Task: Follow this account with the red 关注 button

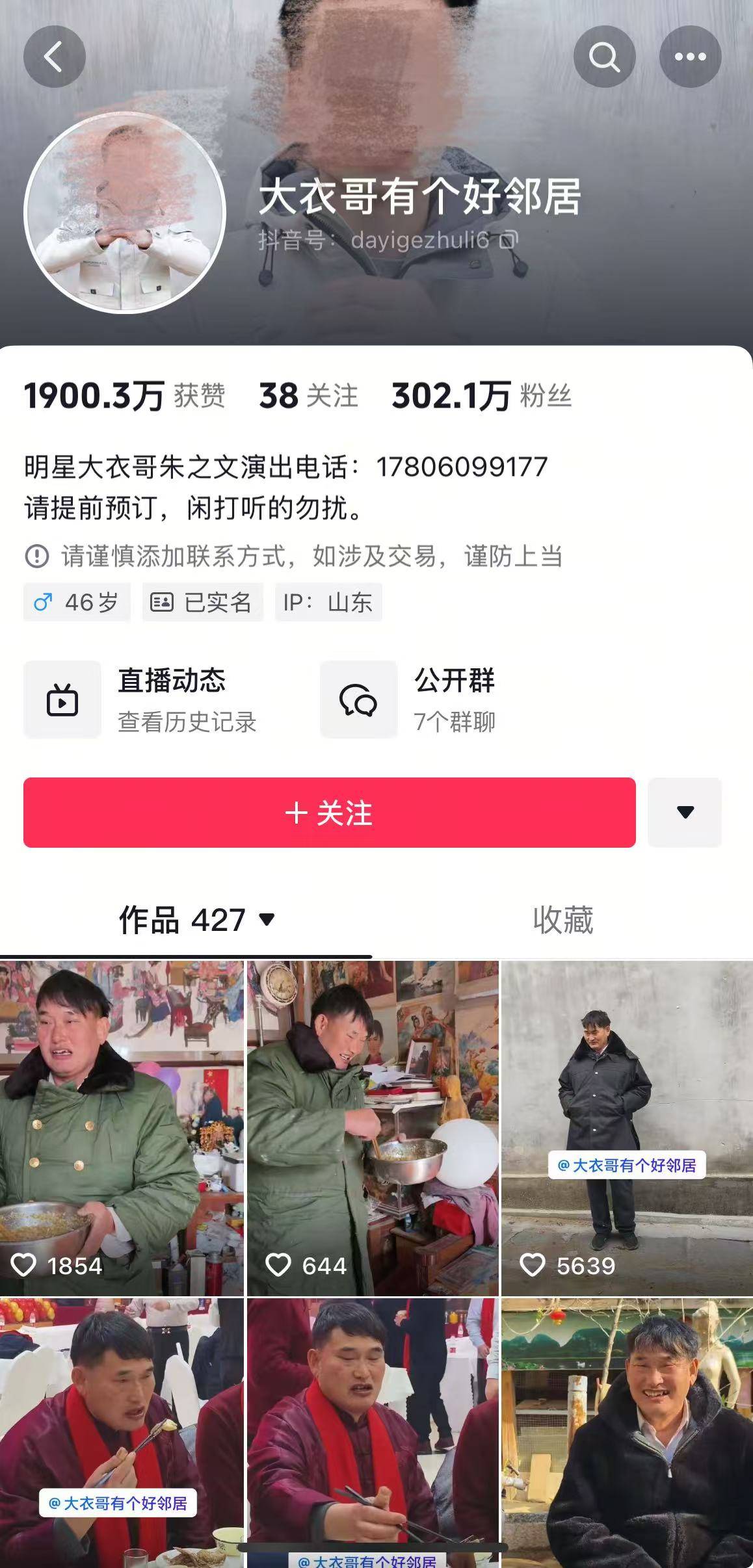Action: point(329,813)
